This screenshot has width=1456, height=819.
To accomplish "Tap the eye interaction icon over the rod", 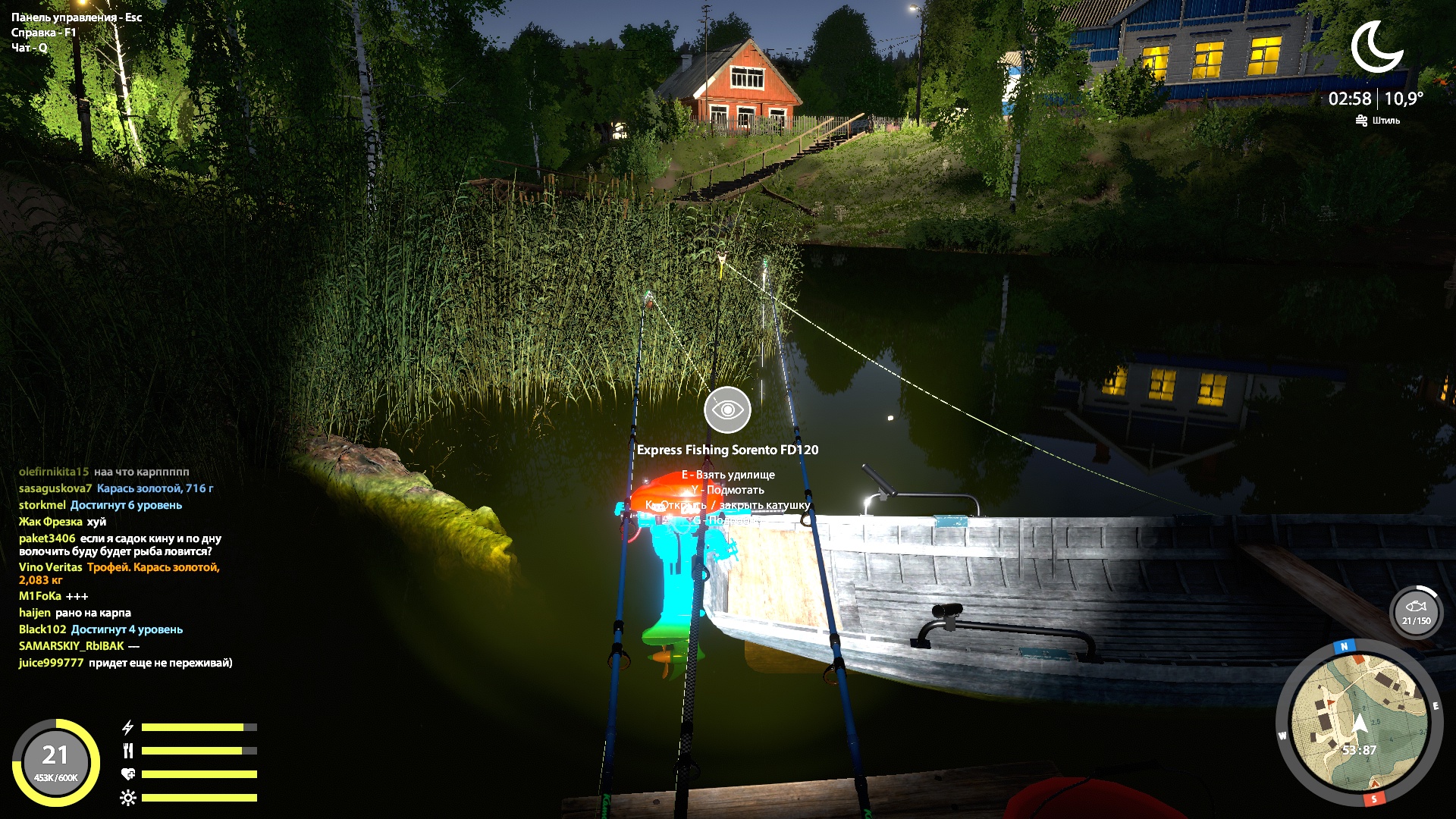I will point(727,410).
